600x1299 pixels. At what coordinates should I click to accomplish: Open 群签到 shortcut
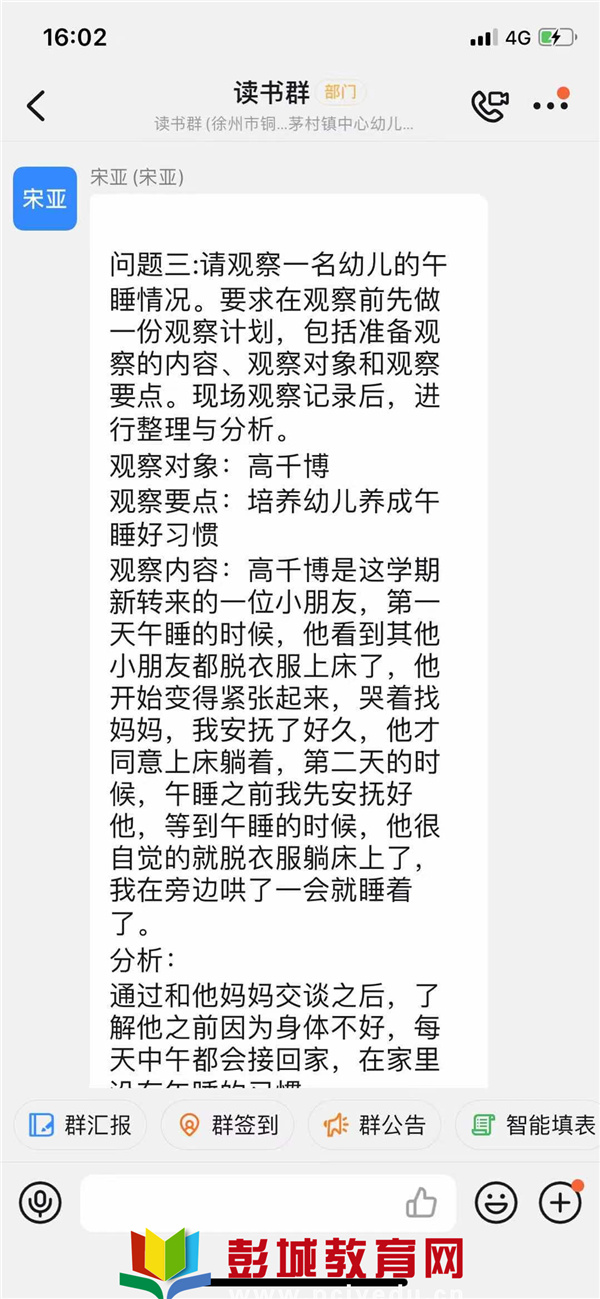[x=227, y=1125]
